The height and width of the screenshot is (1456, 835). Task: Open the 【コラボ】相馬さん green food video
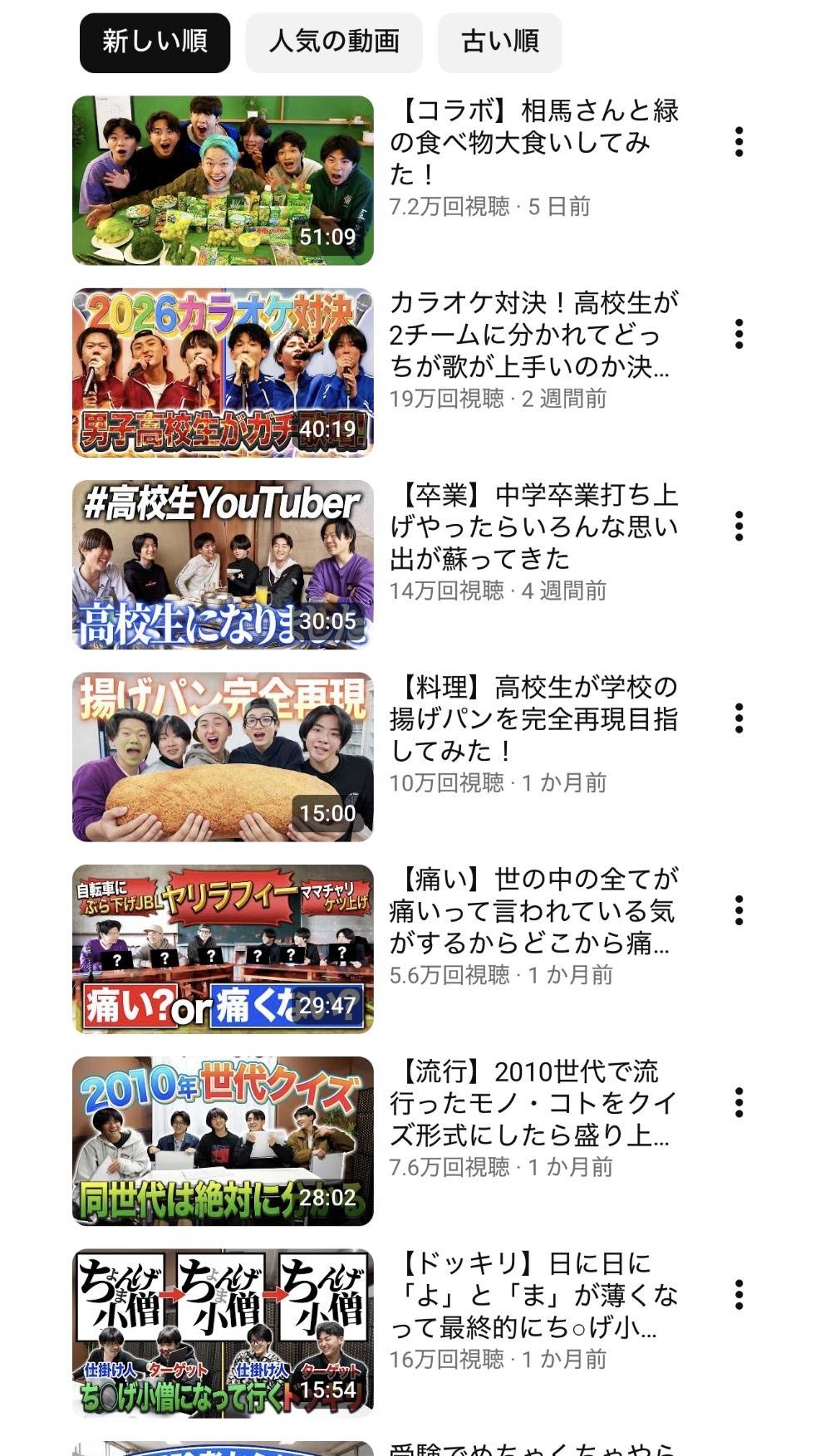tap(223, 180)
